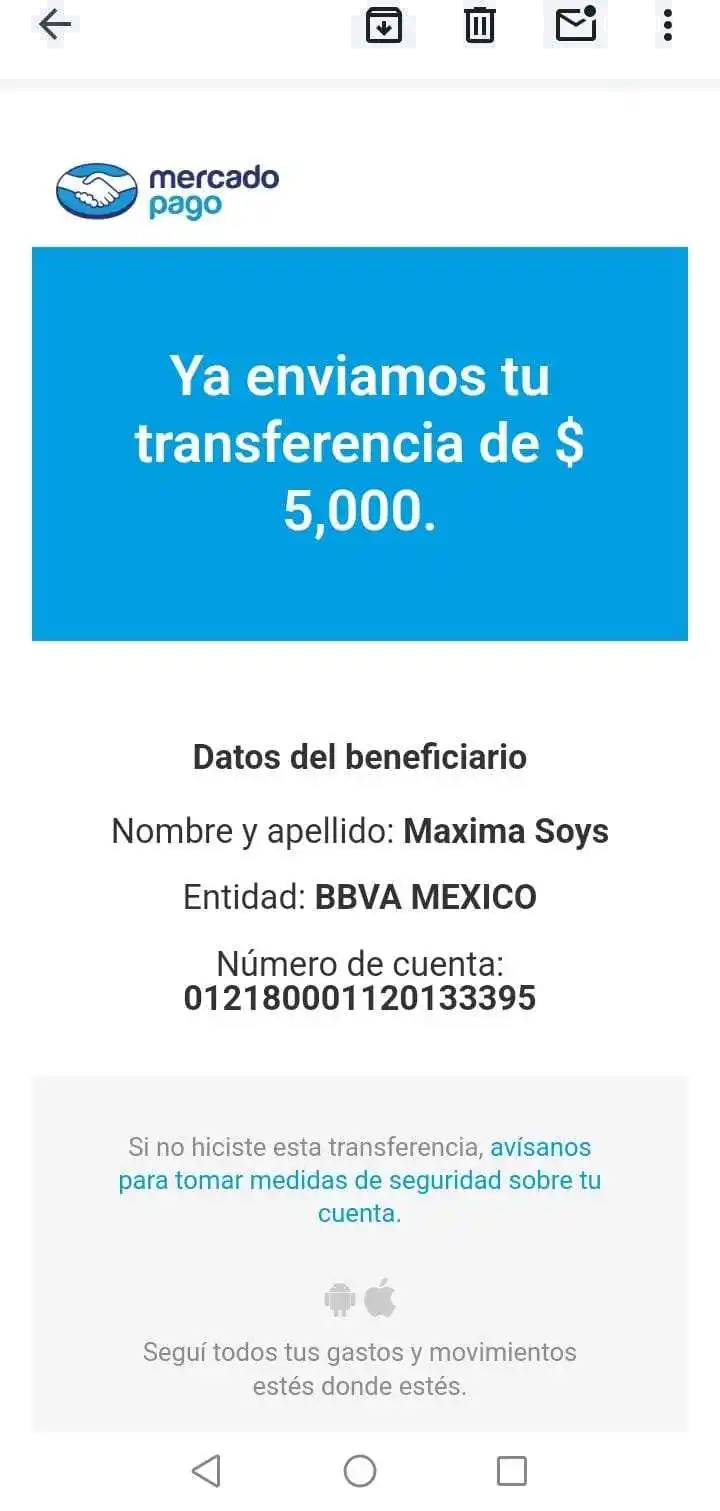
Task: Tap the system back button
Action: [x=206, y=1470]
